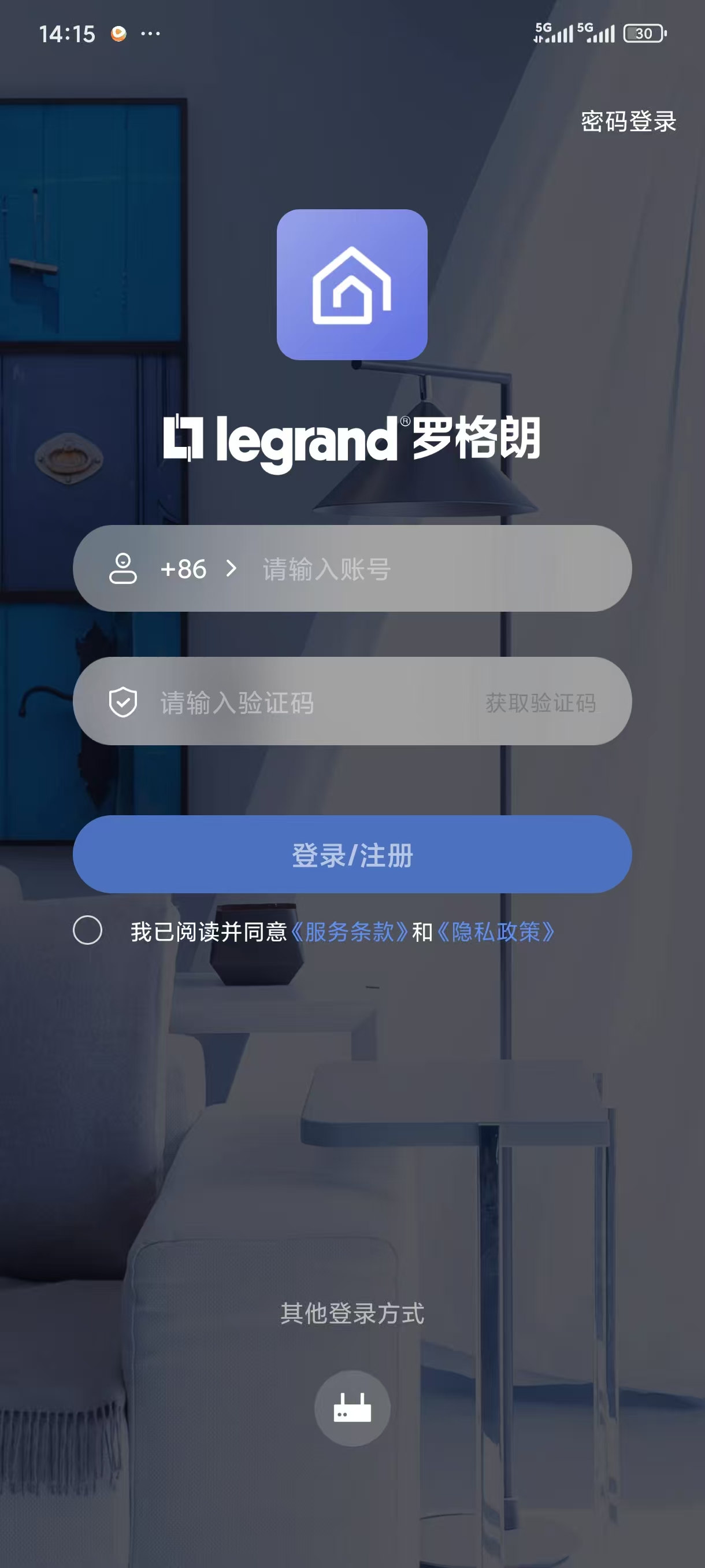Select the more options dots in status bar
Viewport: 705px width, 1568px height.
click(150, 34)
